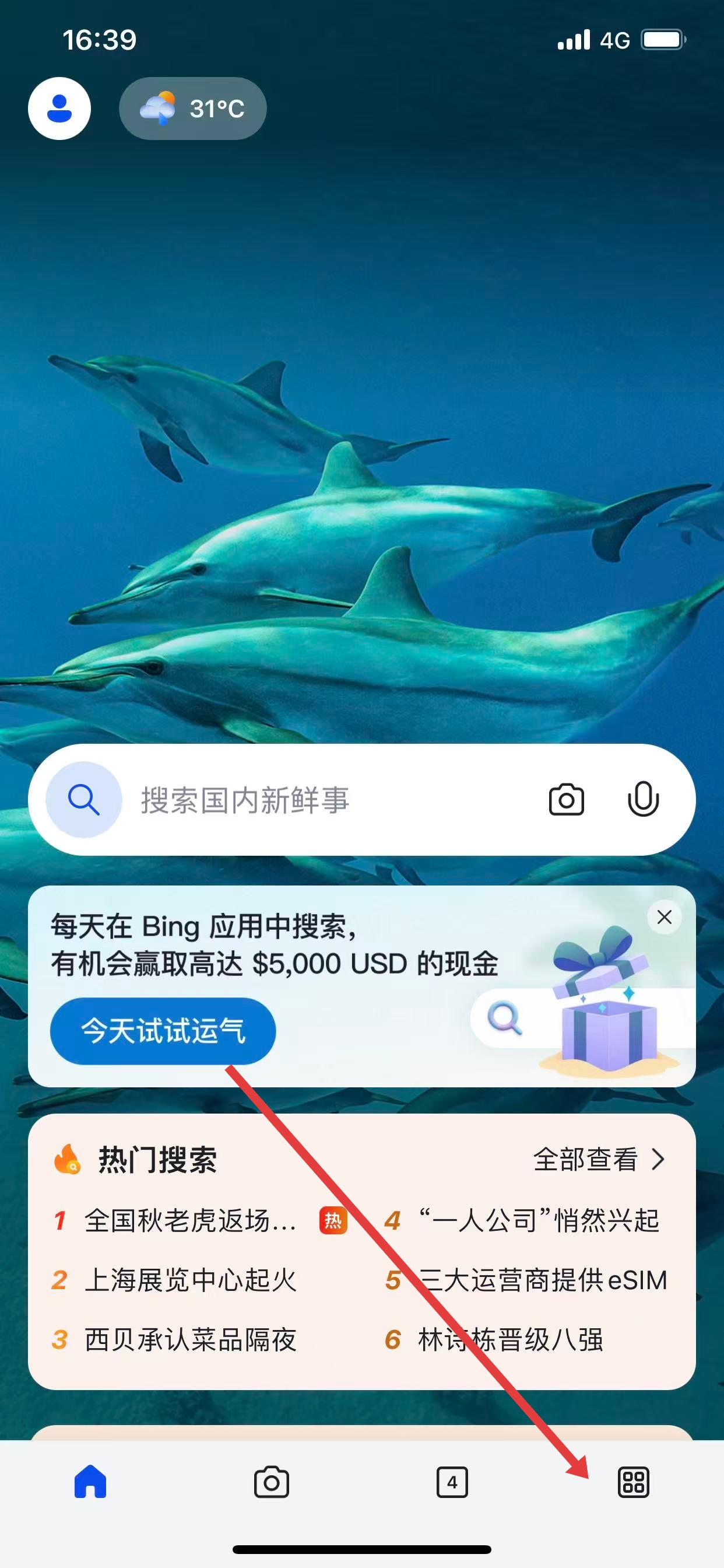Open hot search 西贝承认菜品隔夜

click(190, 1340)
